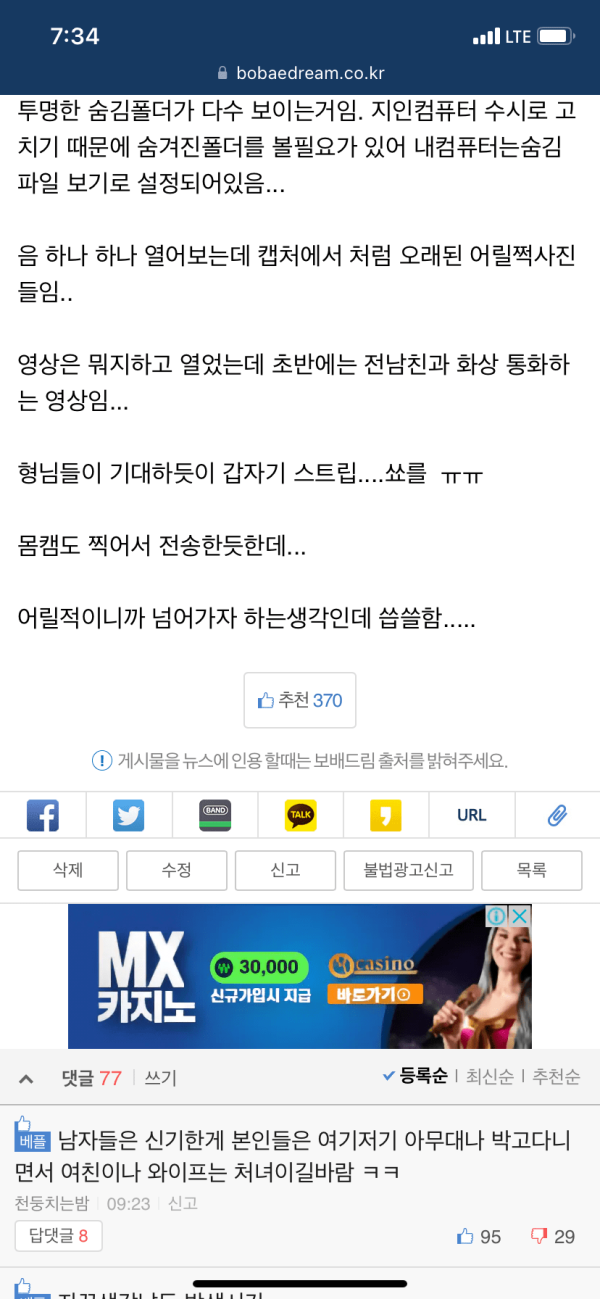Copy the post URL

click(x=471, y=815)
